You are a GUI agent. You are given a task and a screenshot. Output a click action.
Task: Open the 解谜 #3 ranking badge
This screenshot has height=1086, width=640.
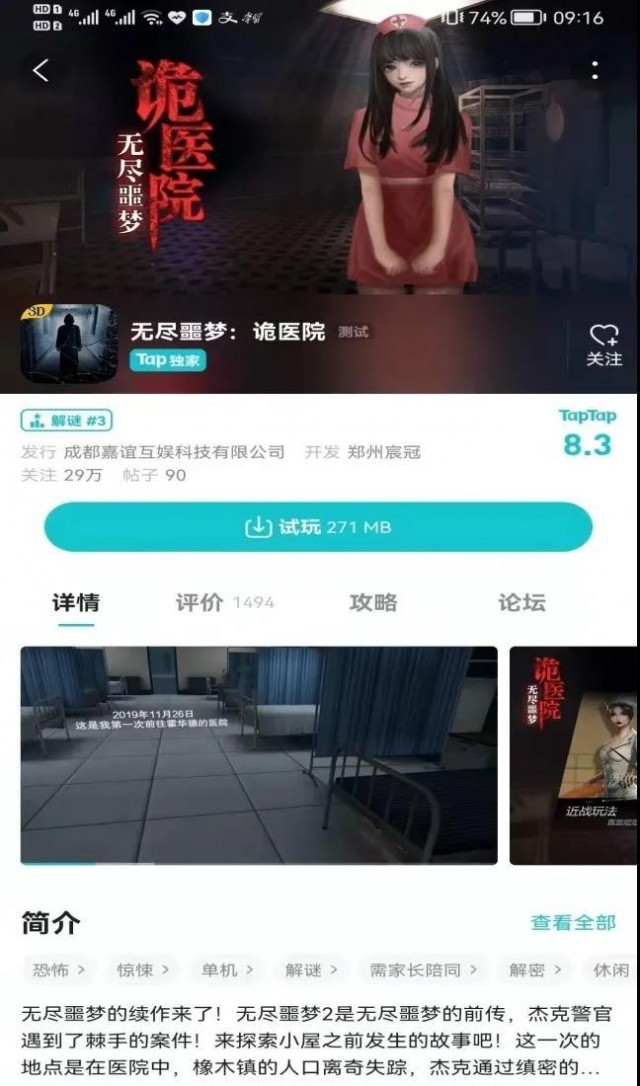[x=66, y=420]
